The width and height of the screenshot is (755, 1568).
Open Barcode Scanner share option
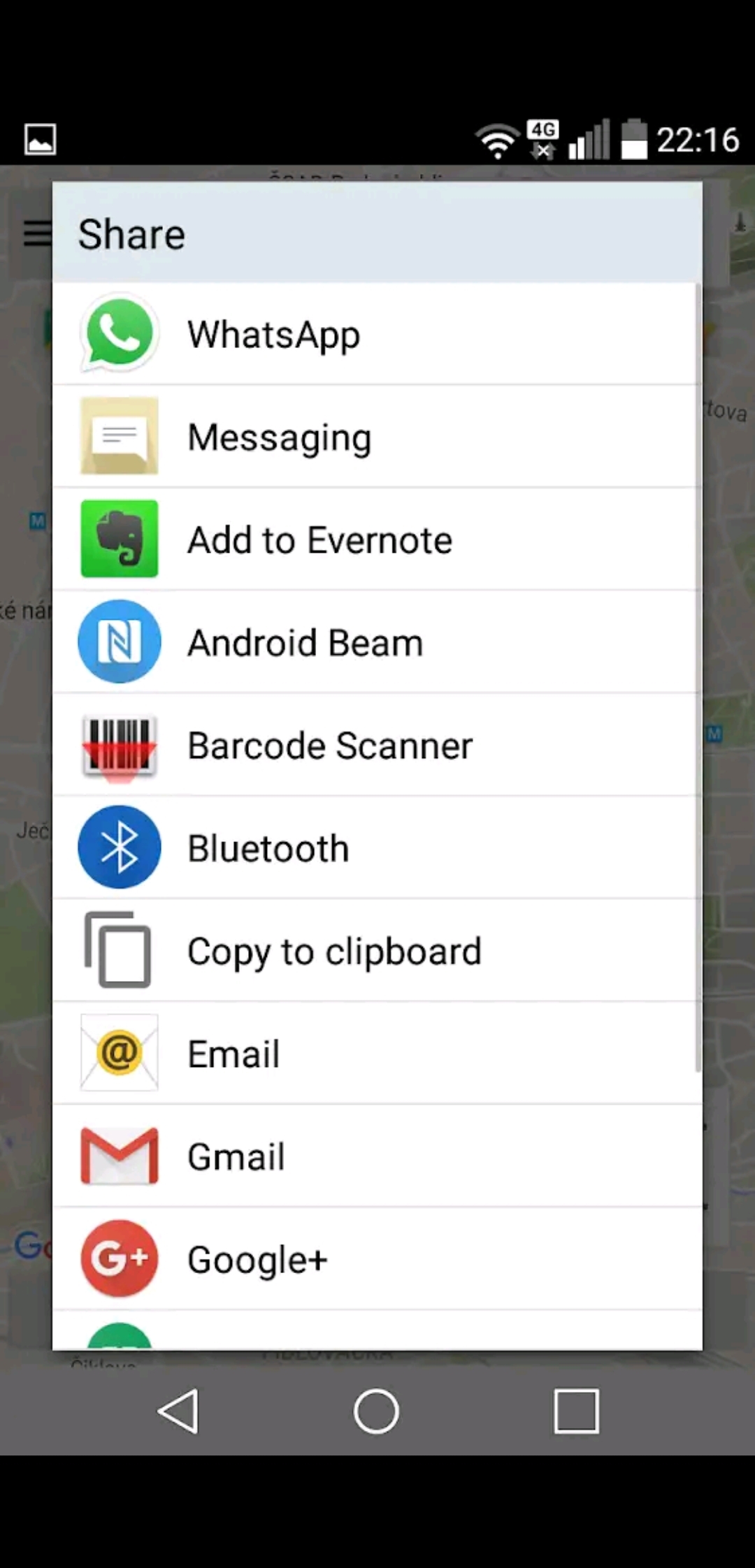point(377,745)
